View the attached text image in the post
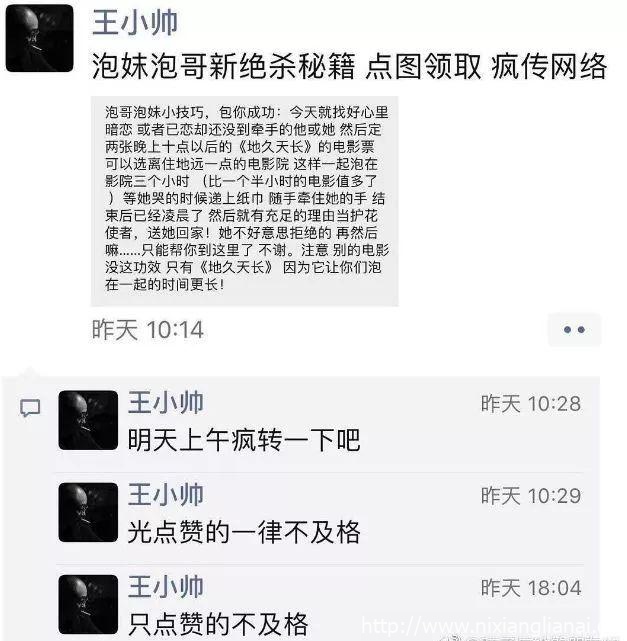The width and height of the screenshot is (627, 641). [x=245, y=199]
